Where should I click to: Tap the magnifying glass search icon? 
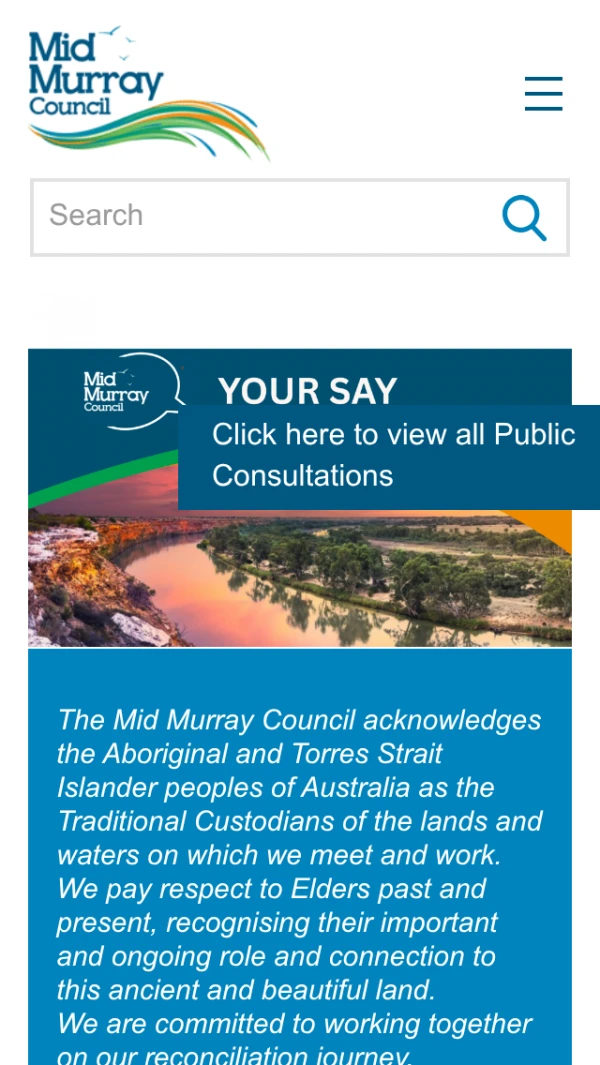524,217
